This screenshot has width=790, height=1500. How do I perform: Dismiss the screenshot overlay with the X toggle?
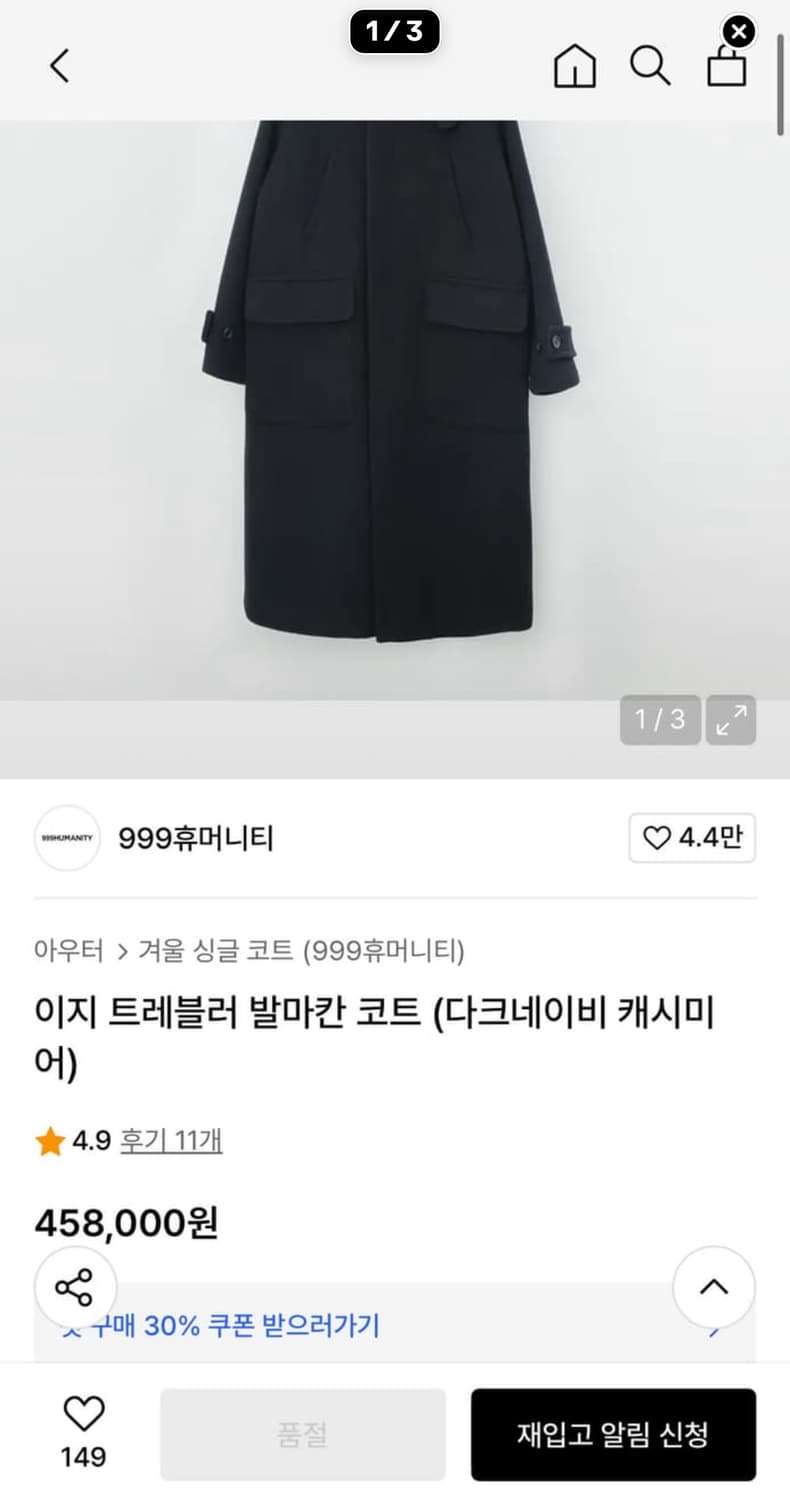coord(738,30)
